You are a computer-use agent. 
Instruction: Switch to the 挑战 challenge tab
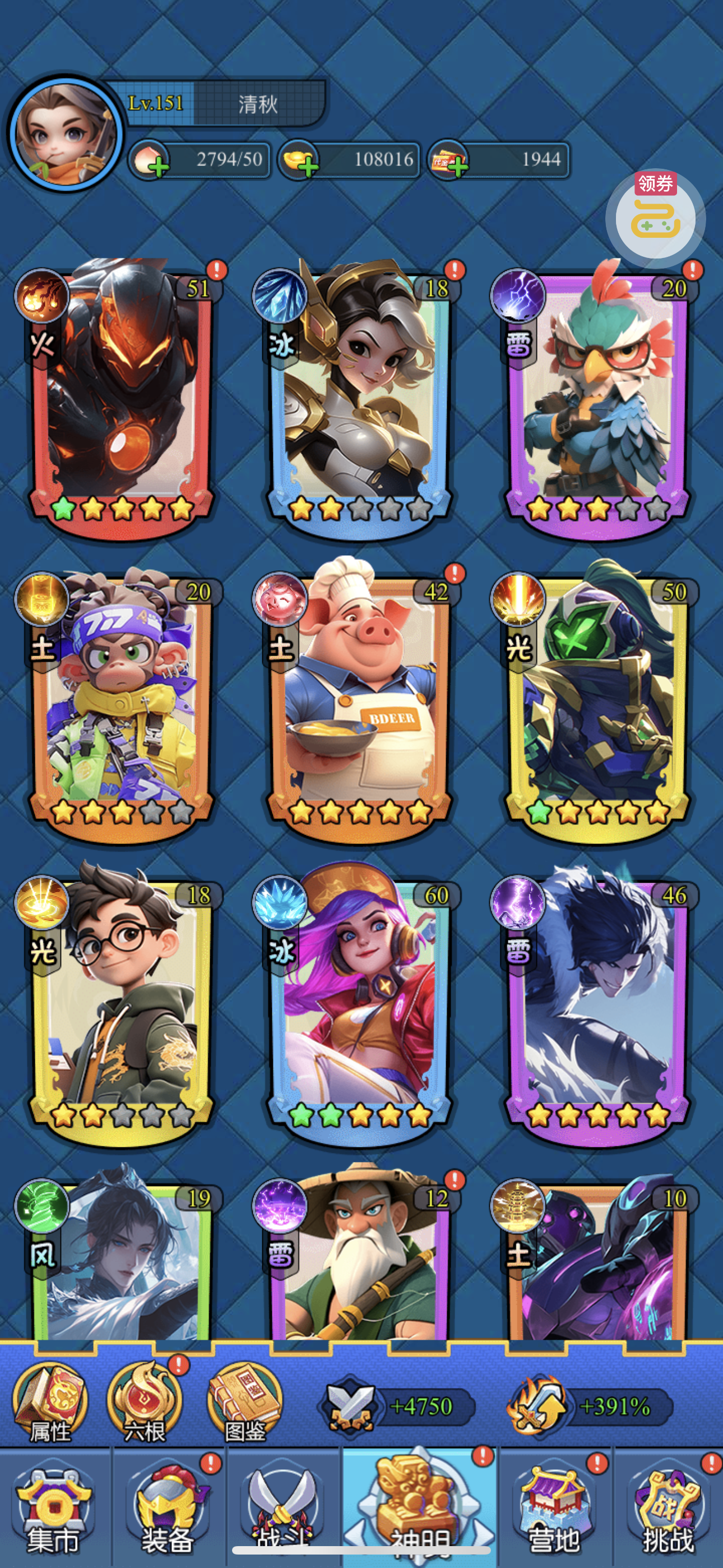(x=668, y=1510)
